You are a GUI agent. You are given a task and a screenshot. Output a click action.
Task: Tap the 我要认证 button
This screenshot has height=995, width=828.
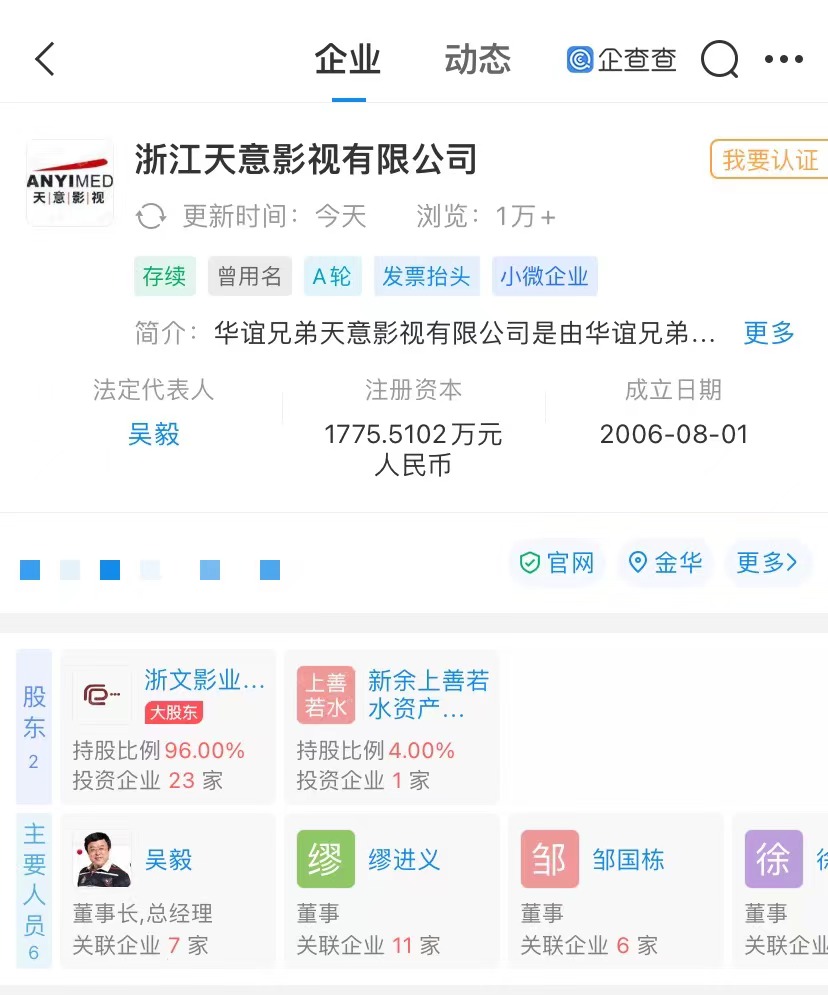(769, 160)
